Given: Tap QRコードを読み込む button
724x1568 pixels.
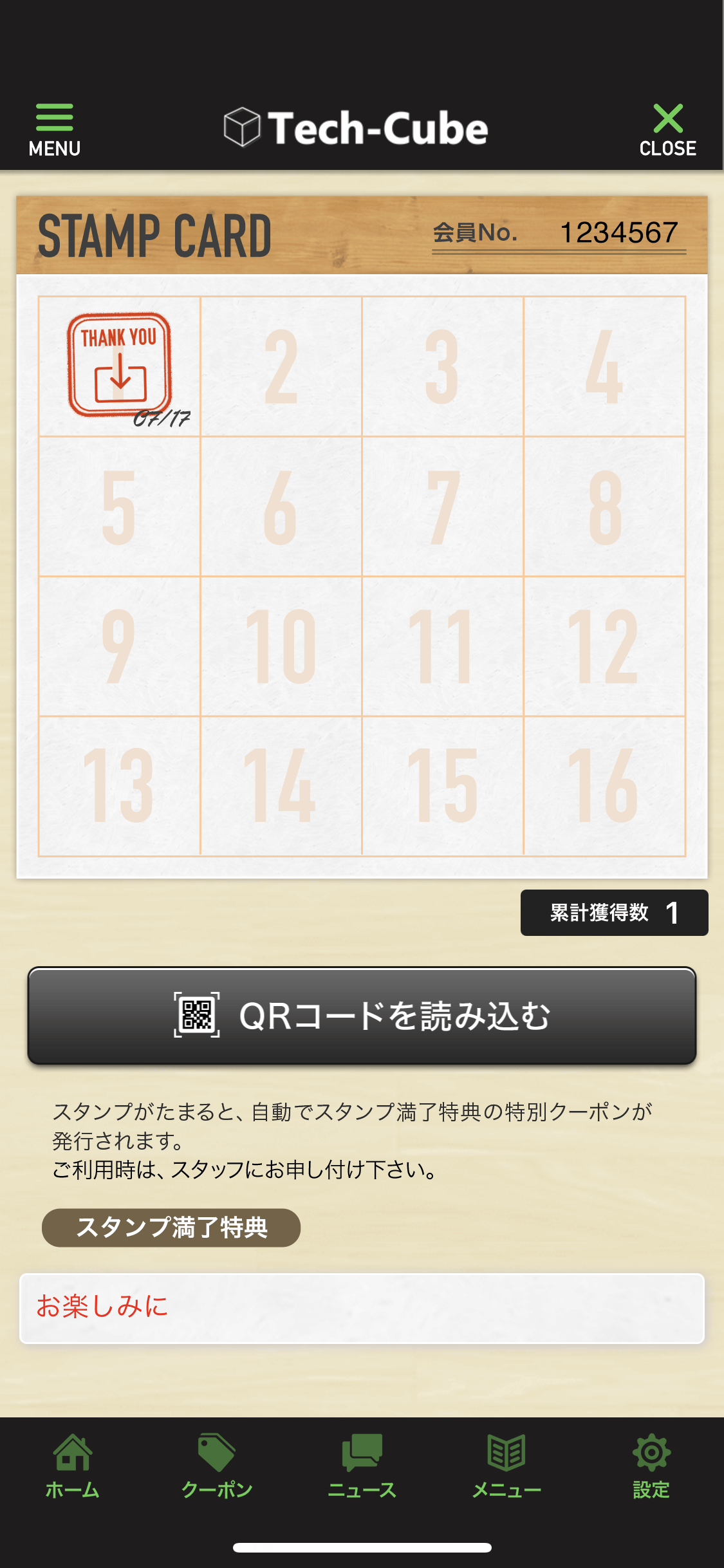Looking at the screenshot, I should 362,1016.
